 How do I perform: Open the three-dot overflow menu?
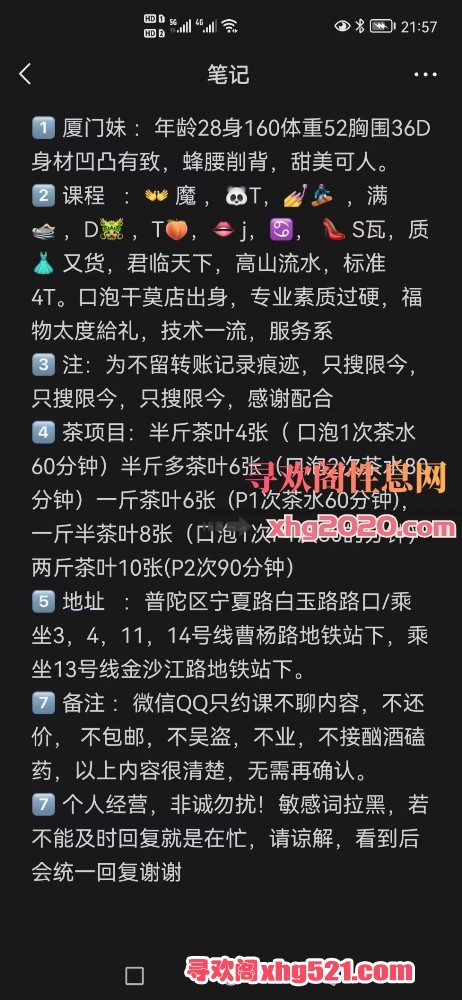pyautogui.click(x=426, y=75)
